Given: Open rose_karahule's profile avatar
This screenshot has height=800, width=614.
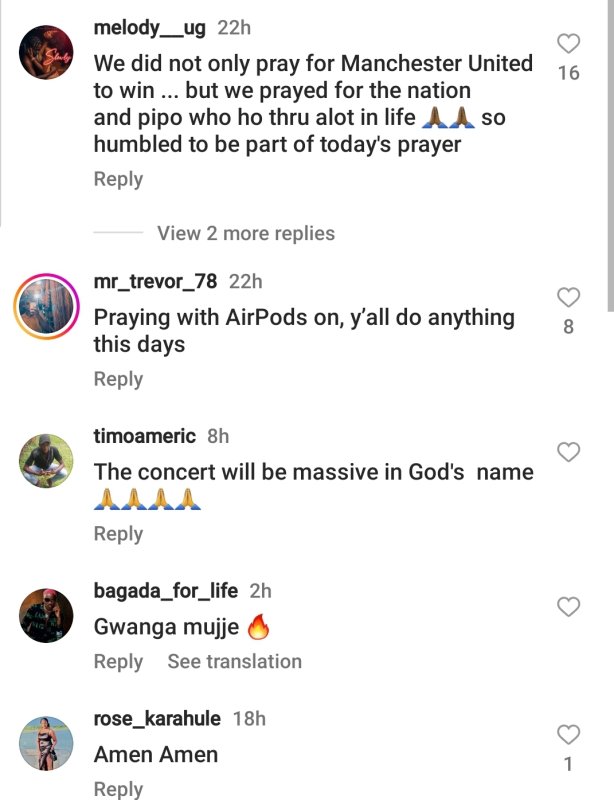Looking at the screenshot, I should coord(46,743).
